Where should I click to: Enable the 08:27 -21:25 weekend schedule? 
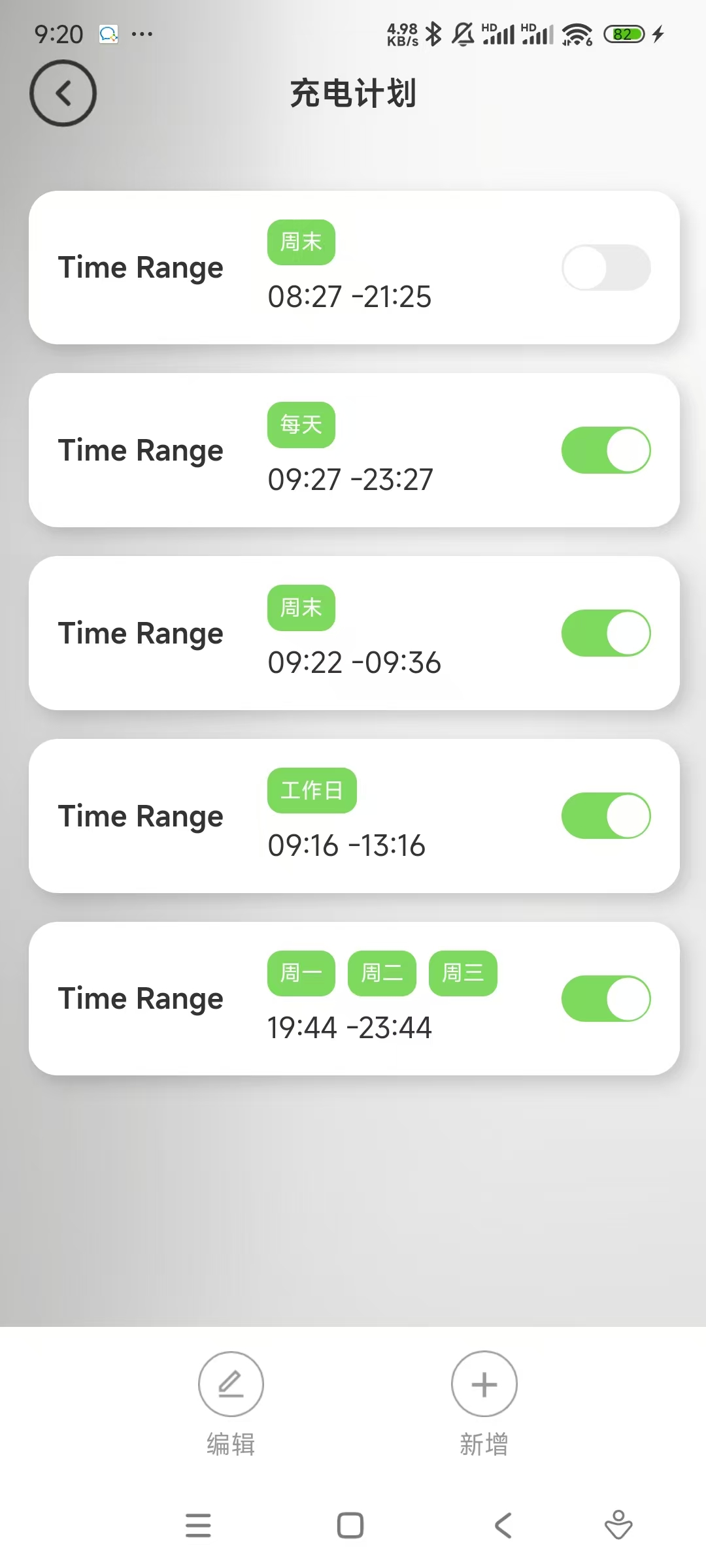(606, 267)
